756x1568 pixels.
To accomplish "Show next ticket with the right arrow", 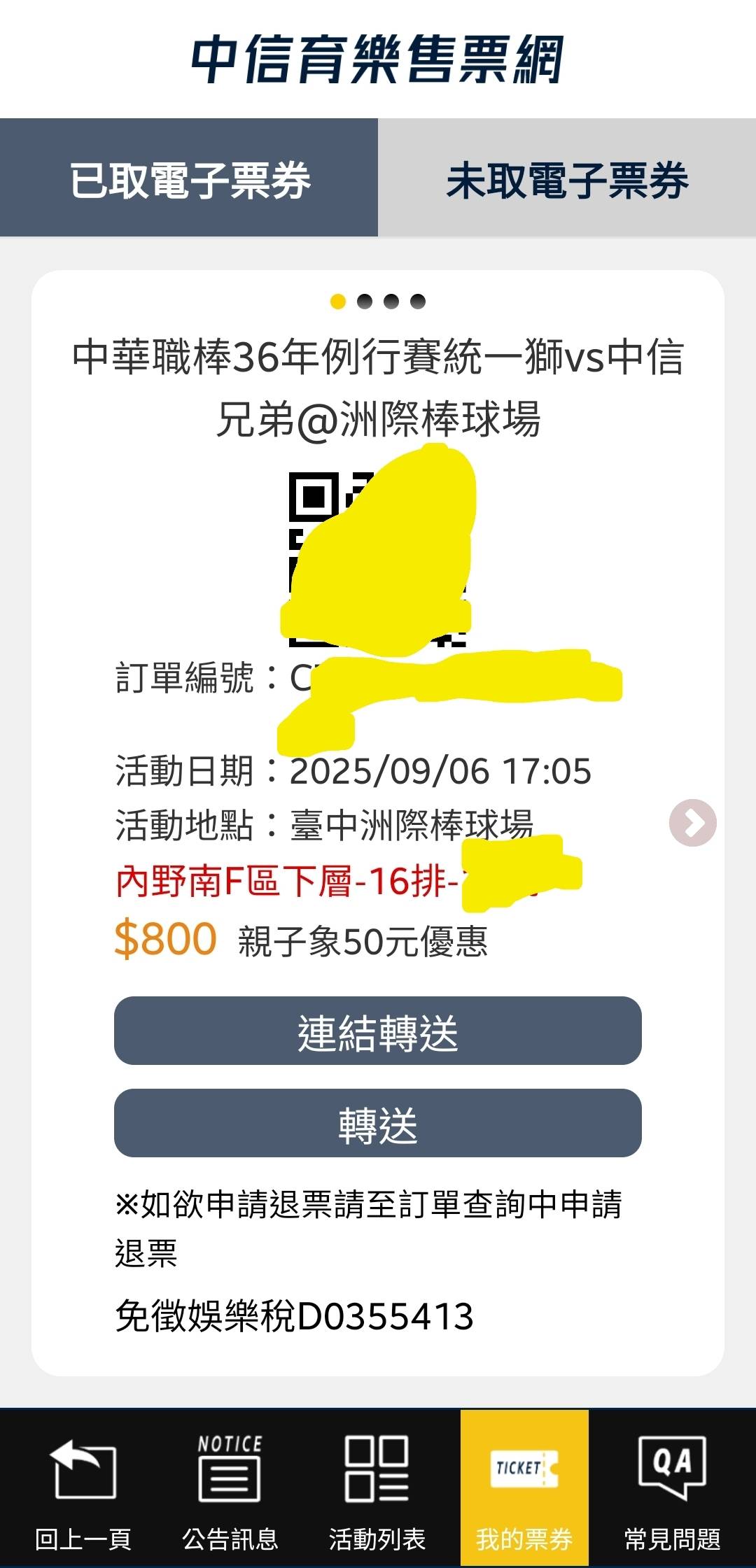I will 692,823.
